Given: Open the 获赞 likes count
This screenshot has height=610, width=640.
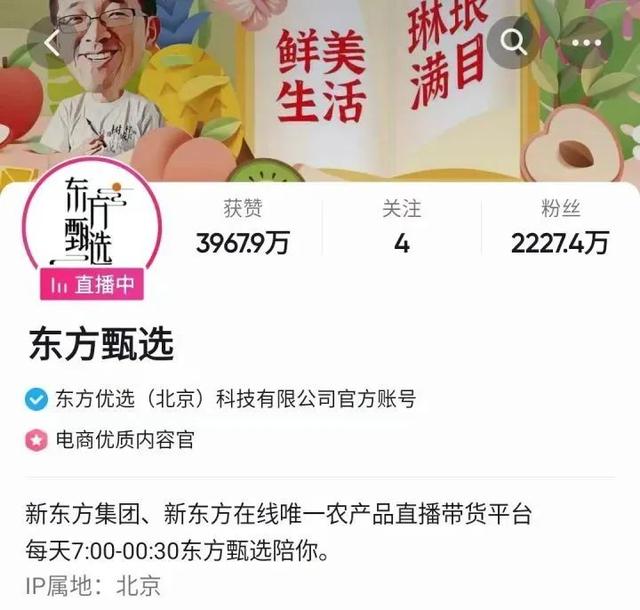Looking at the screenshot, I should pyautogui.click(x=242, y=227).
